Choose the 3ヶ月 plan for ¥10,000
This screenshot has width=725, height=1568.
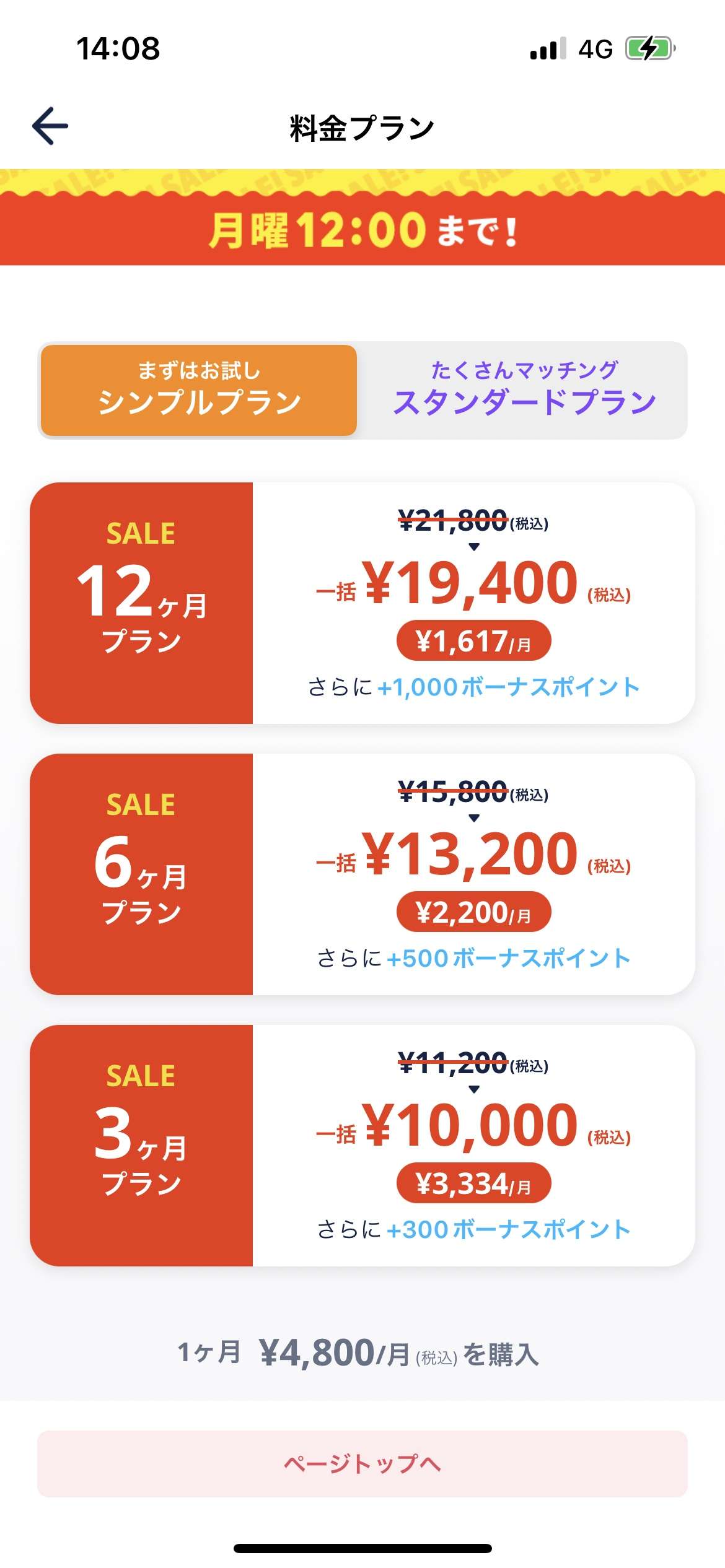pos(362,1145)
